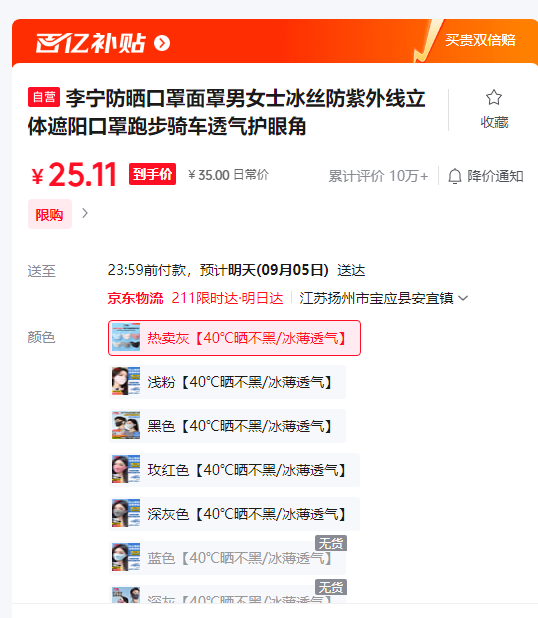Open the 亿补贴 subsidy banner arrow
The image size is (538, 618).
coord(162,43)
